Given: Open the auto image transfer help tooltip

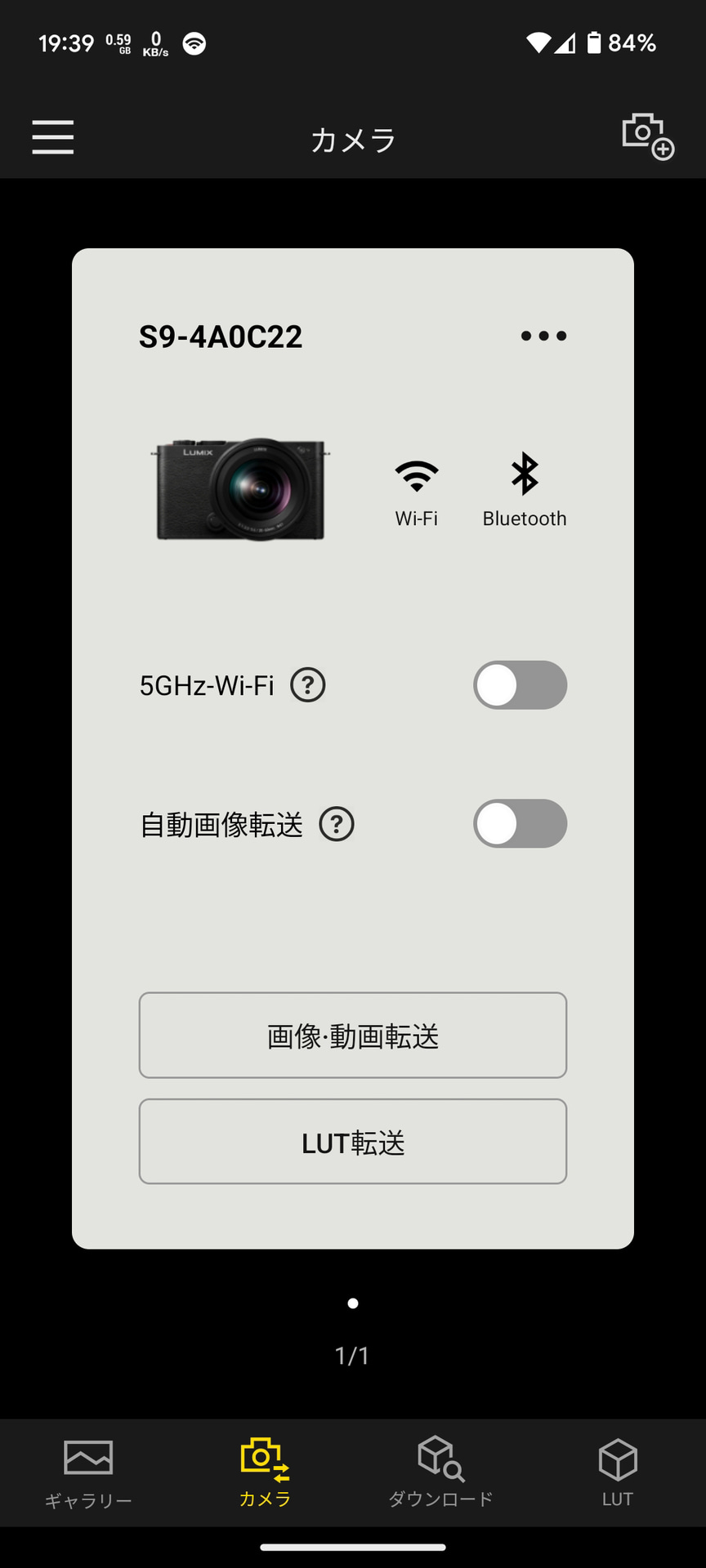Looking at the screenshot, I should pyautogui.click(x=336, y=824).
